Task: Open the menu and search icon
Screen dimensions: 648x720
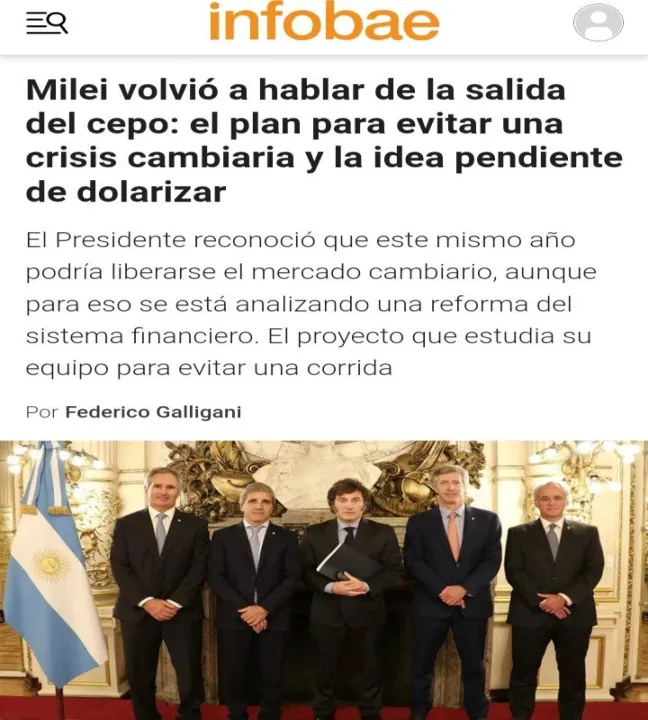Action: pos(46,22)
